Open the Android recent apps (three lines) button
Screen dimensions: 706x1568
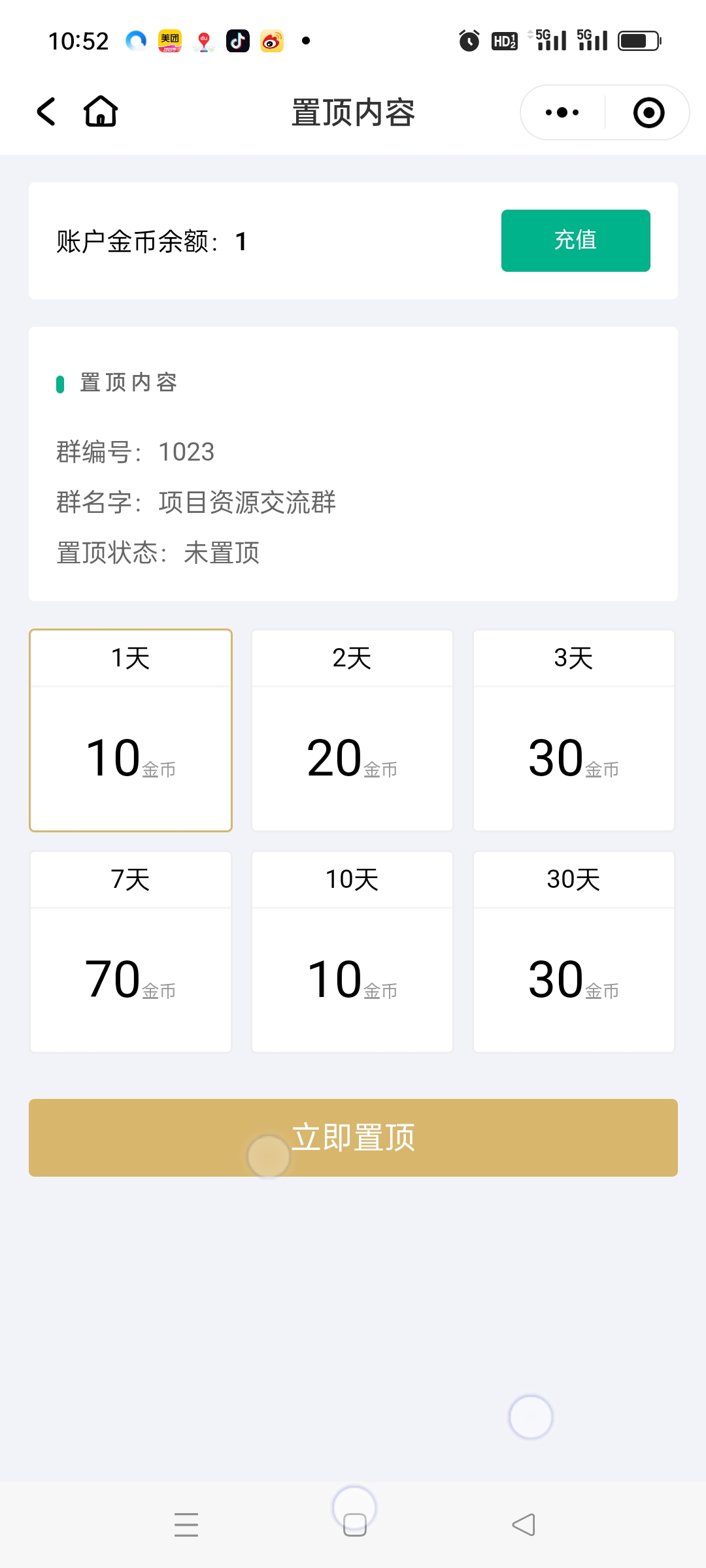point(186,1524)
